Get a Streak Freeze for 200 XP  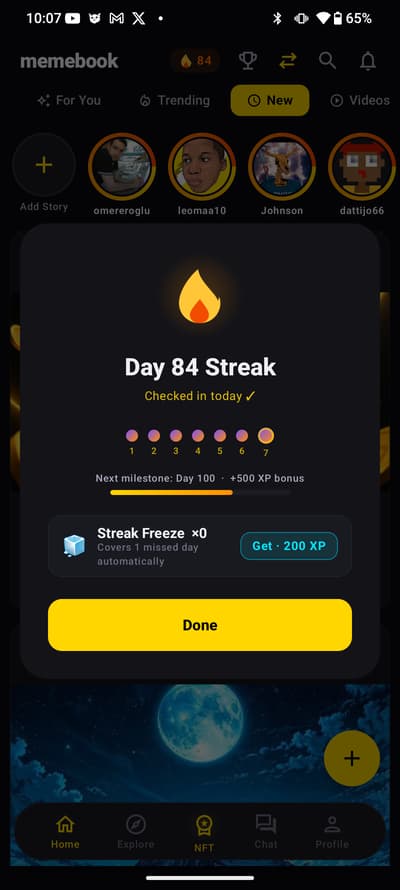289,546
